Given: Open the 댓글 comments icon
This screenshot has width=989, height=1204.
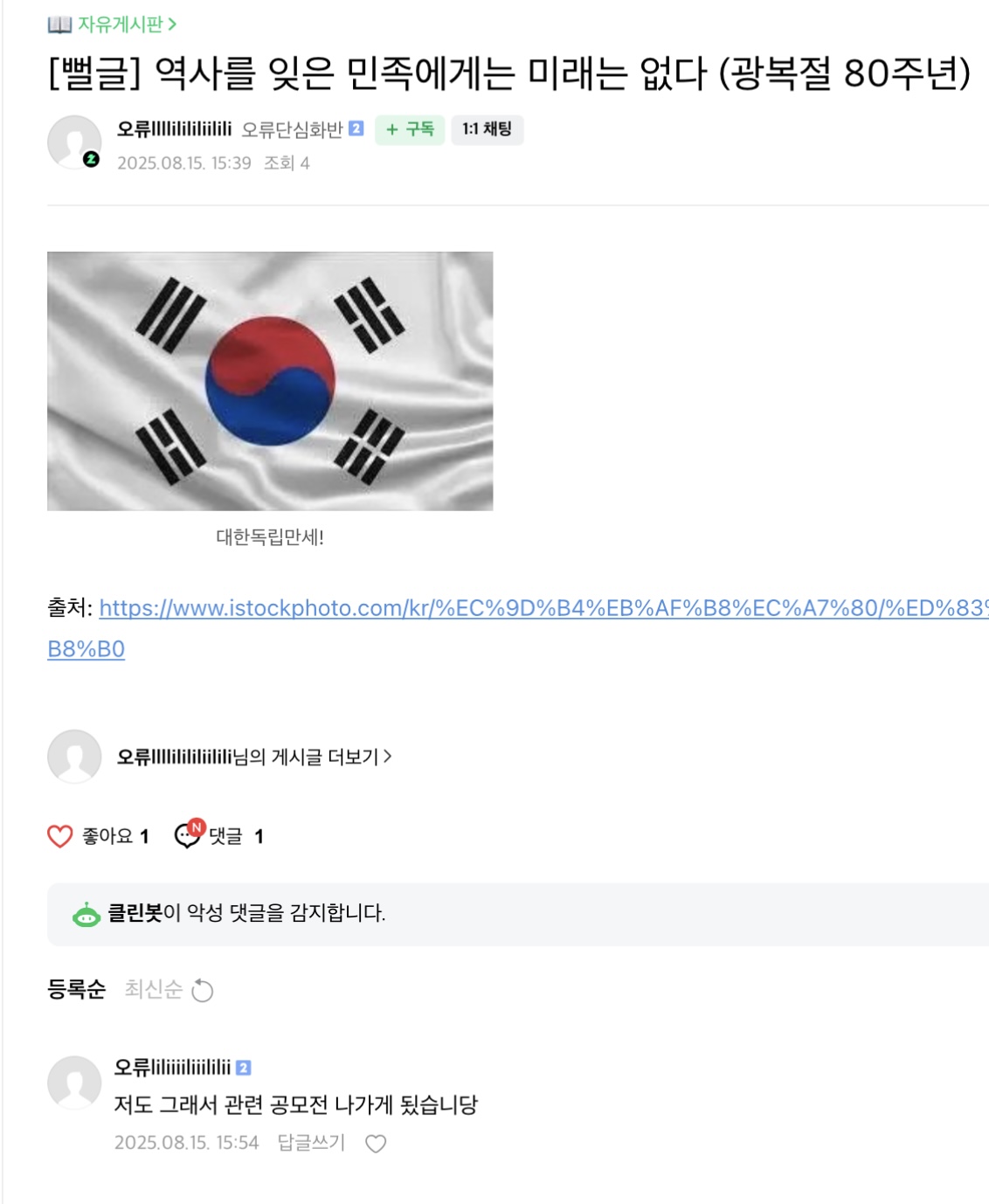Looking at the screenshot, I should tap(188, 835).
